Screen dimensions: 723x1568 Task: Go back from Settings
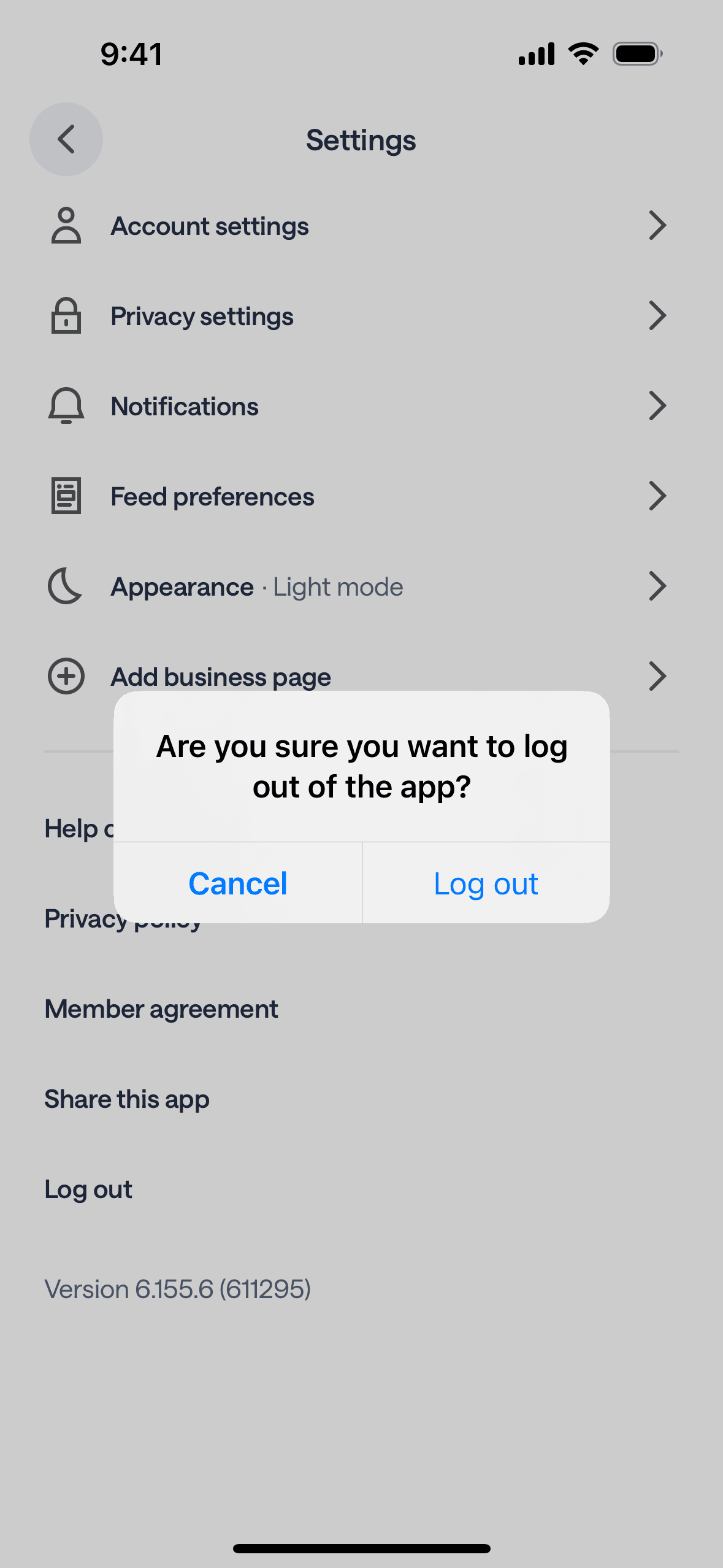[66, 139]
